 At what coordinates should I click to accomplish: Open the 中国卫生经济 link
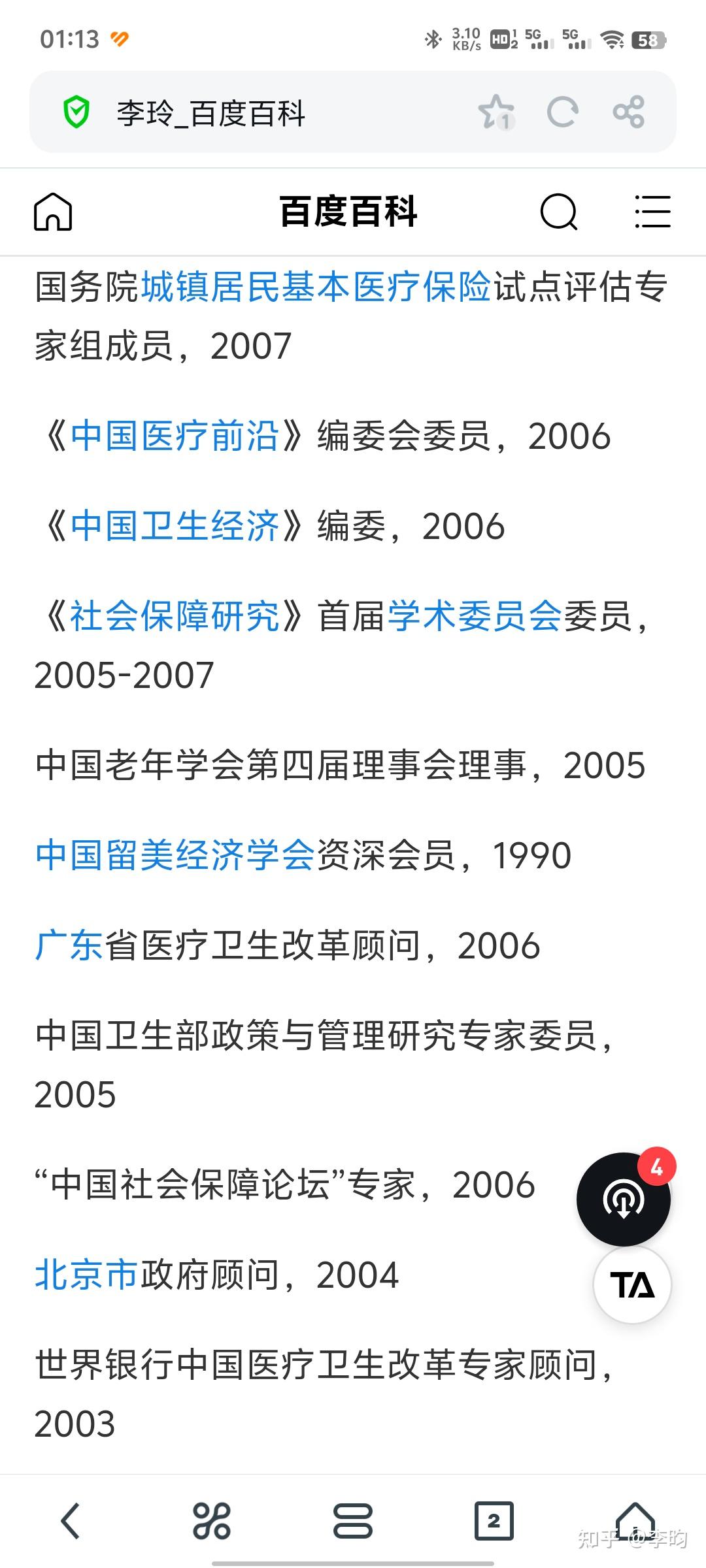[x=175, y=526]
